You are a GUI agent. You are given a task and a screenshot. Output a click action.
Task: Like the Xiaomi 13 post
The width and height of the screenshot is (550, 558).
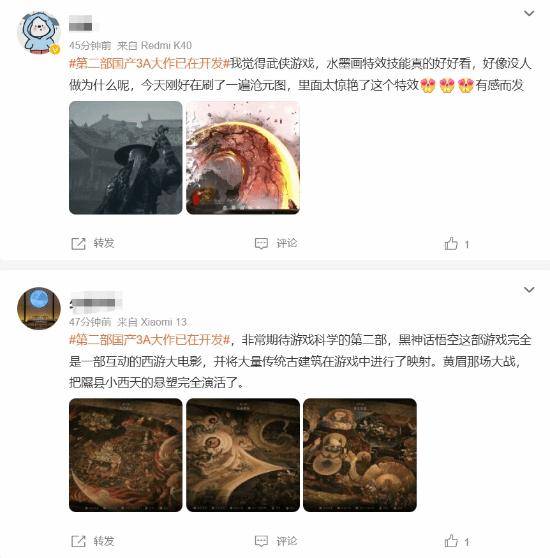(x=457, y=542)
